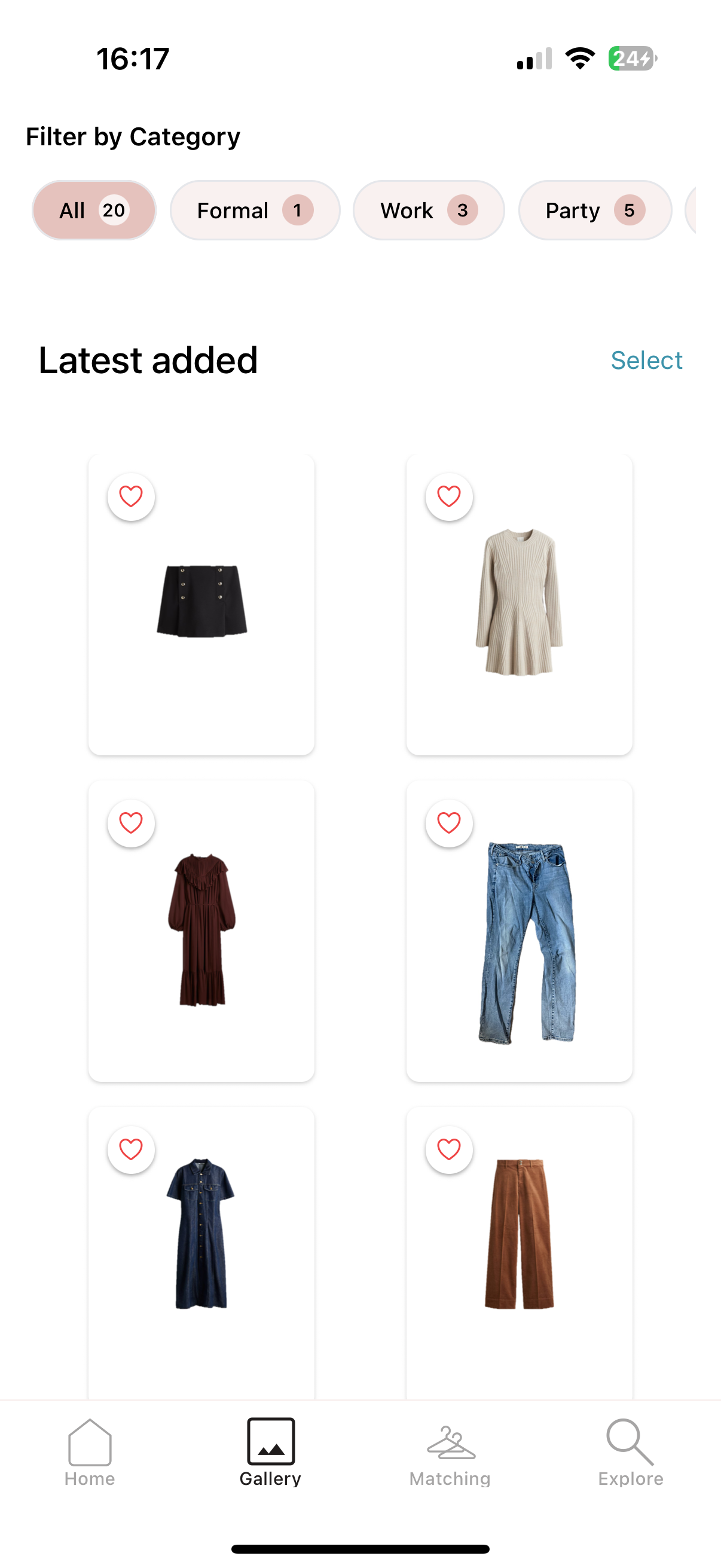Favorite the black skirt item

point(131,497)
